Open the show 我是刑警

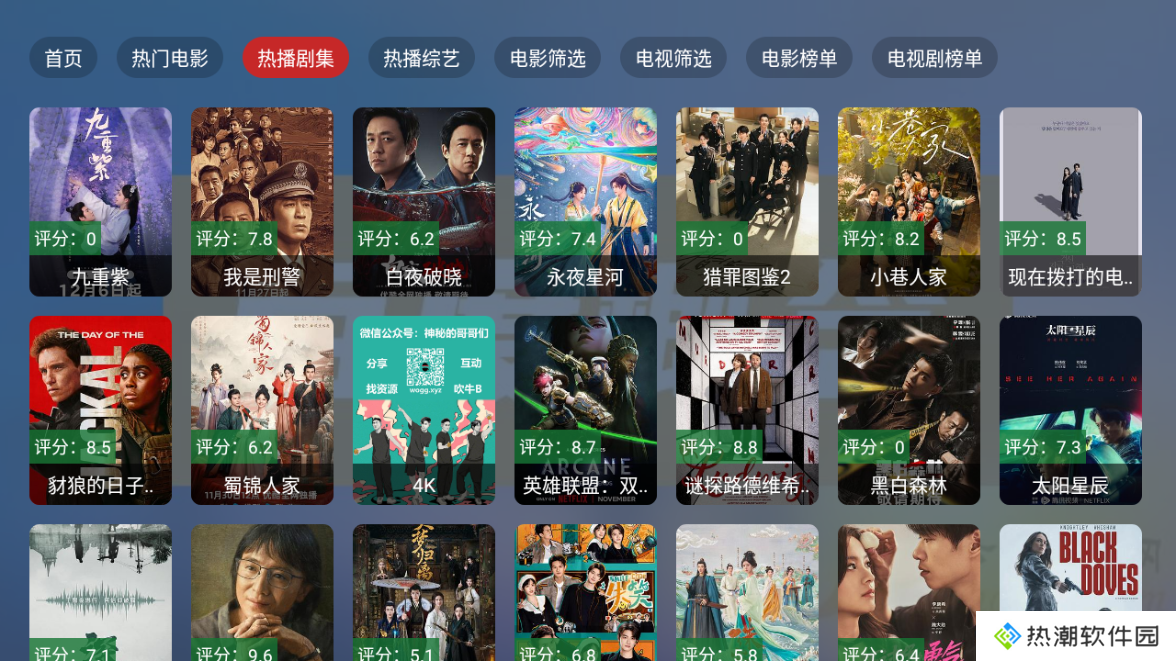coord(262,201)
